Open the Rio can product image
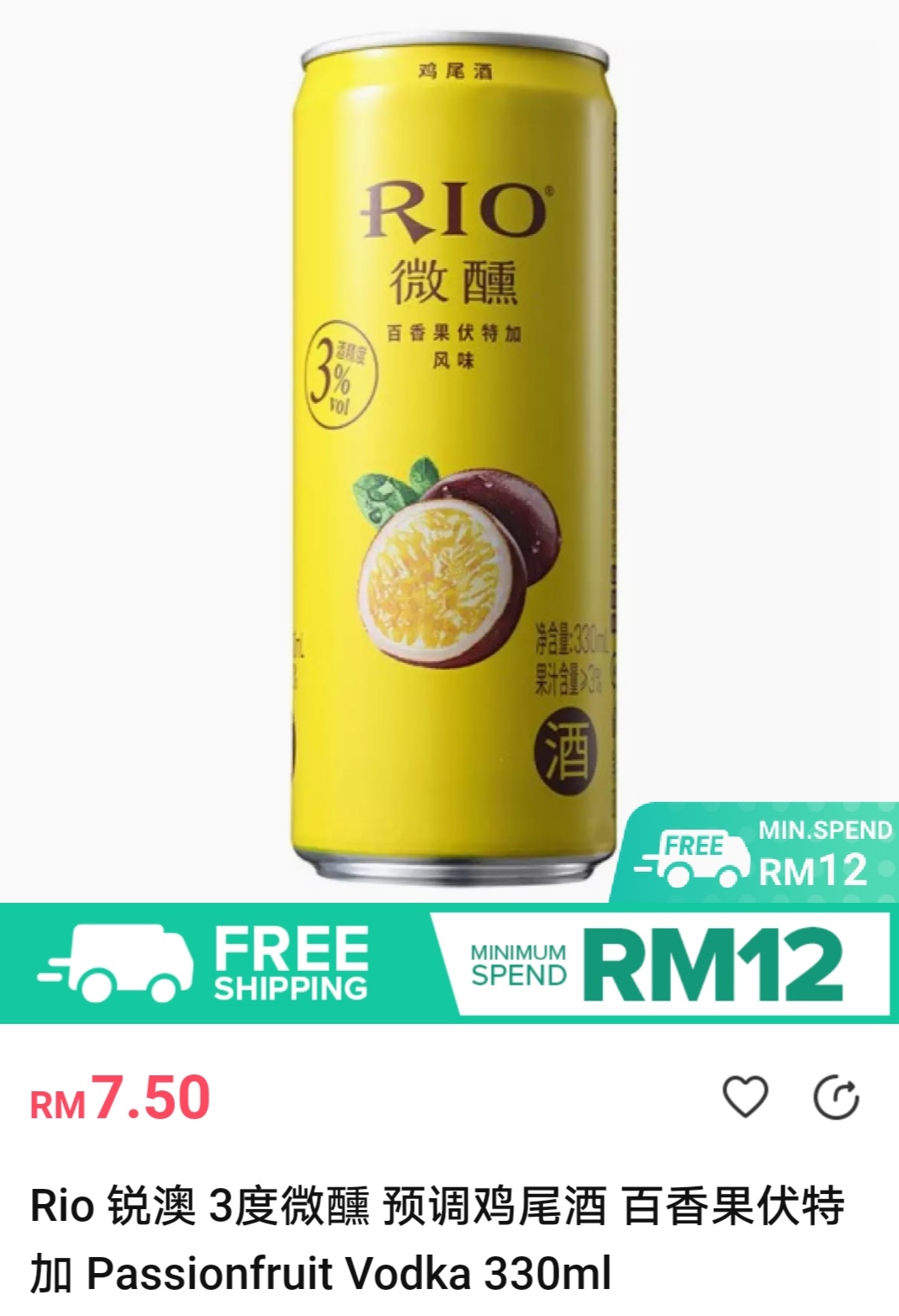Viewport: 899px width, 1316px height. [x=454, y=454]
